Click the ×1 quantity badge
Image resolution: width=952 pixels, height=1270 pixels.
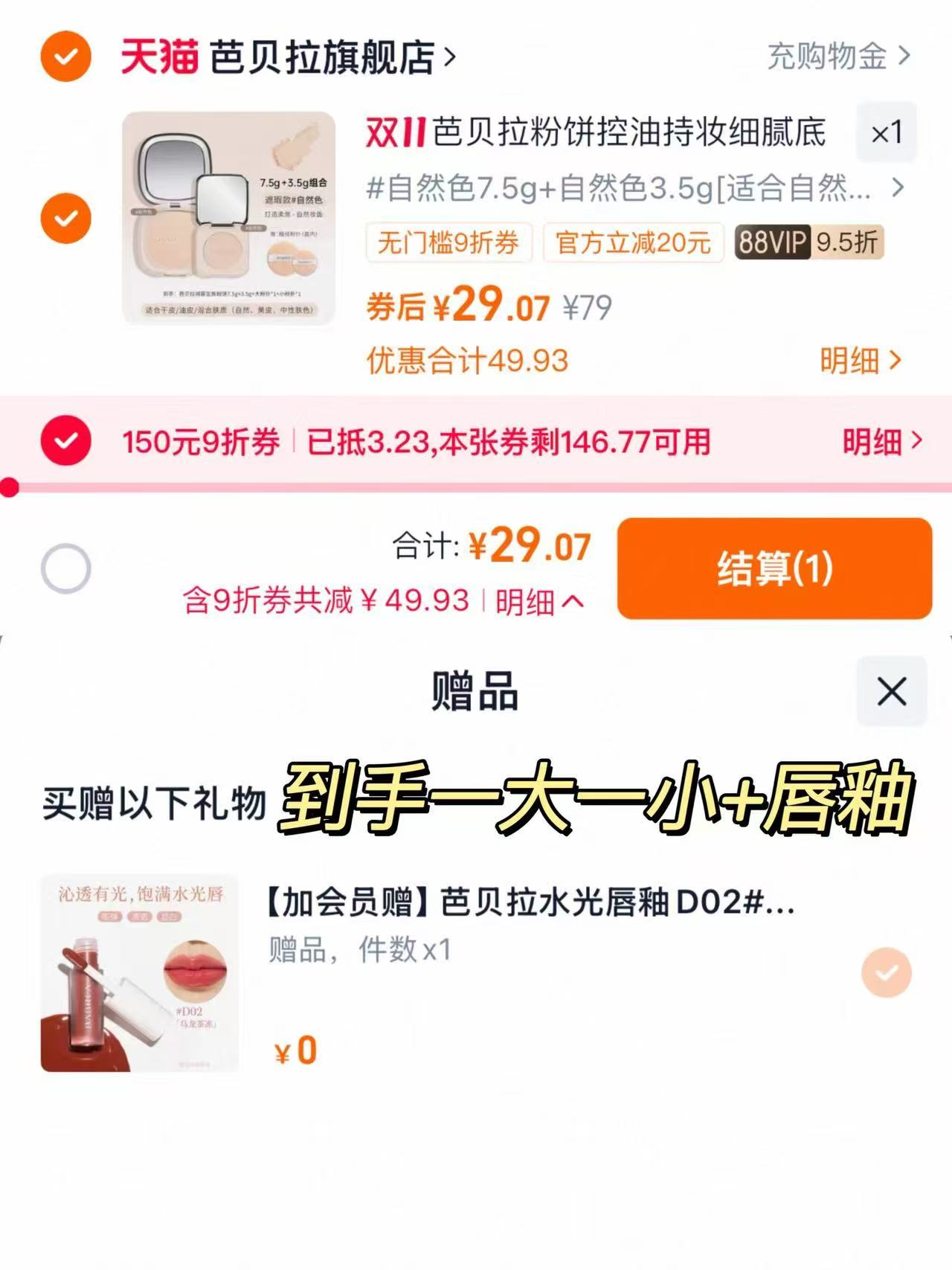pos(887,134)
